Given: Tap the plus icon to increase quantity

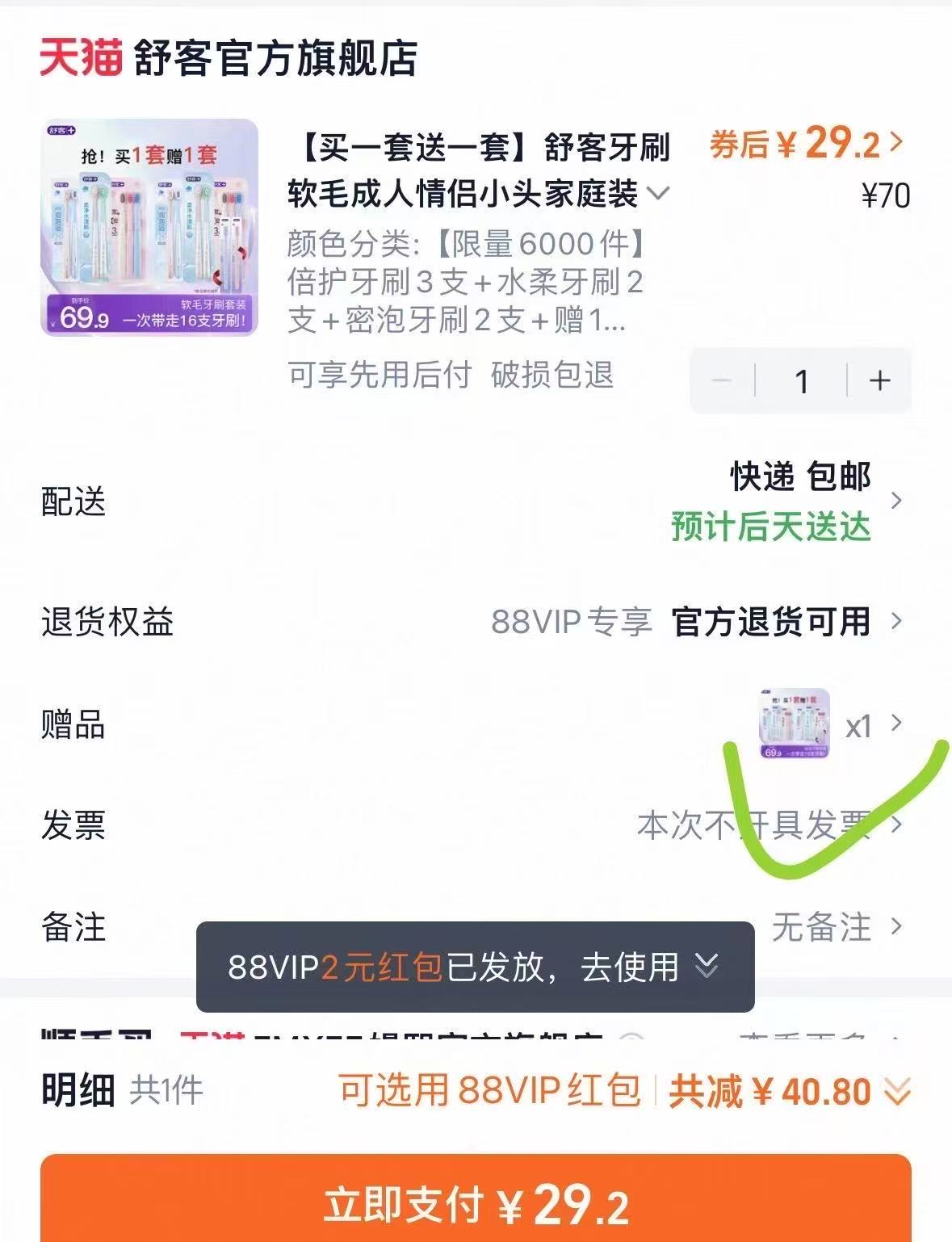Looking at the screenshot, I should pos(880,379).
